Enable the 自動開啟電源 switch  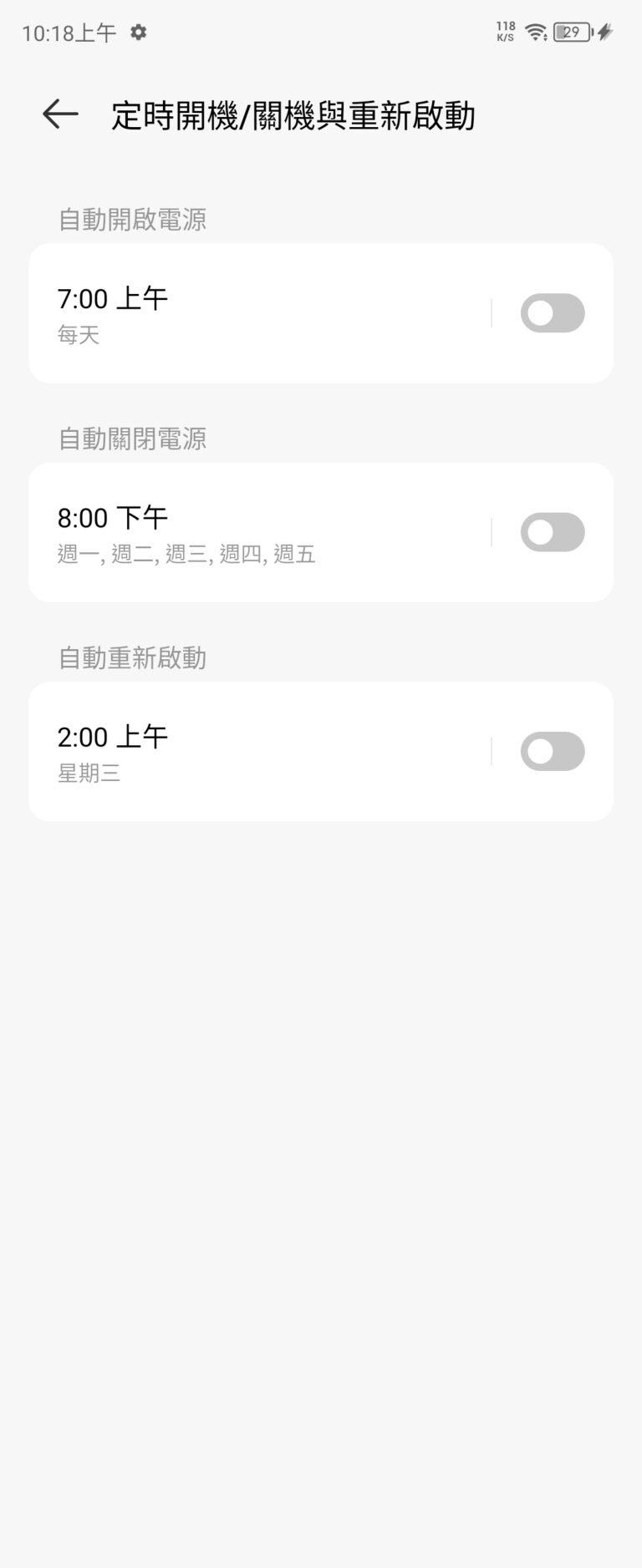point(552,314)
